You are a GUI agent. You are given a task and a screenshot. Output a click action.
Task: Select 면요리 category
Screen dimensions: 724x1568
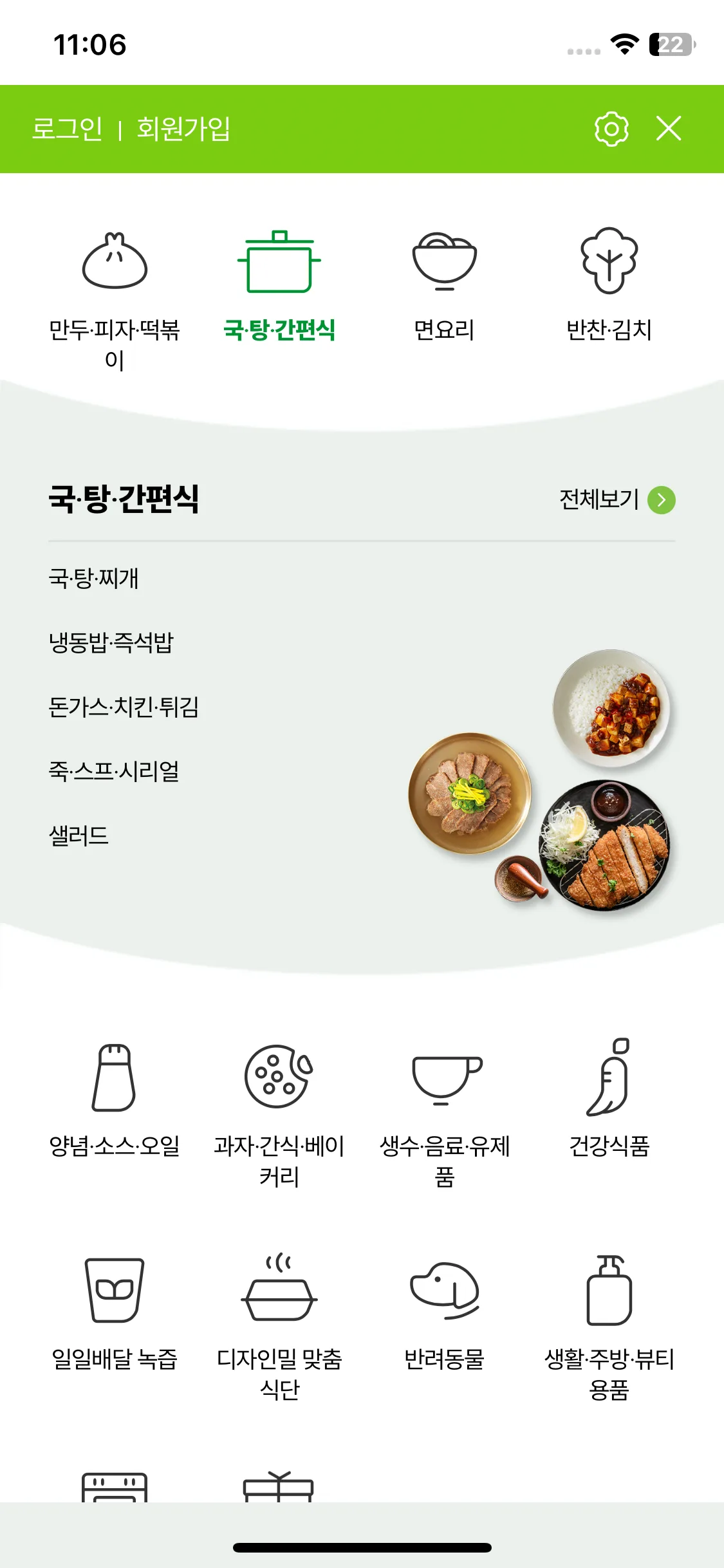pyautogui.click(x=444, y=283)
